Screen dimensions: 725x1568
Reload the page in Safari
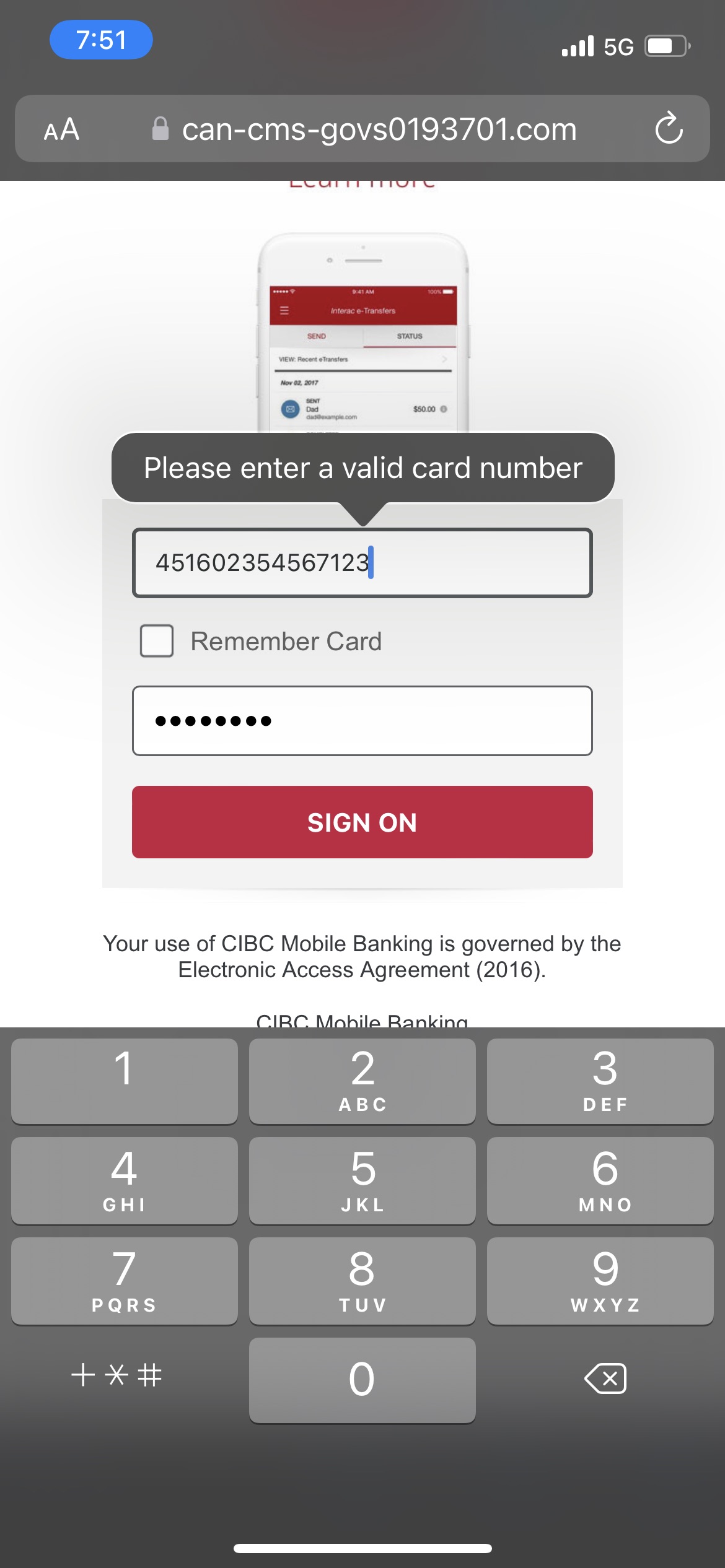click(669, 128)
